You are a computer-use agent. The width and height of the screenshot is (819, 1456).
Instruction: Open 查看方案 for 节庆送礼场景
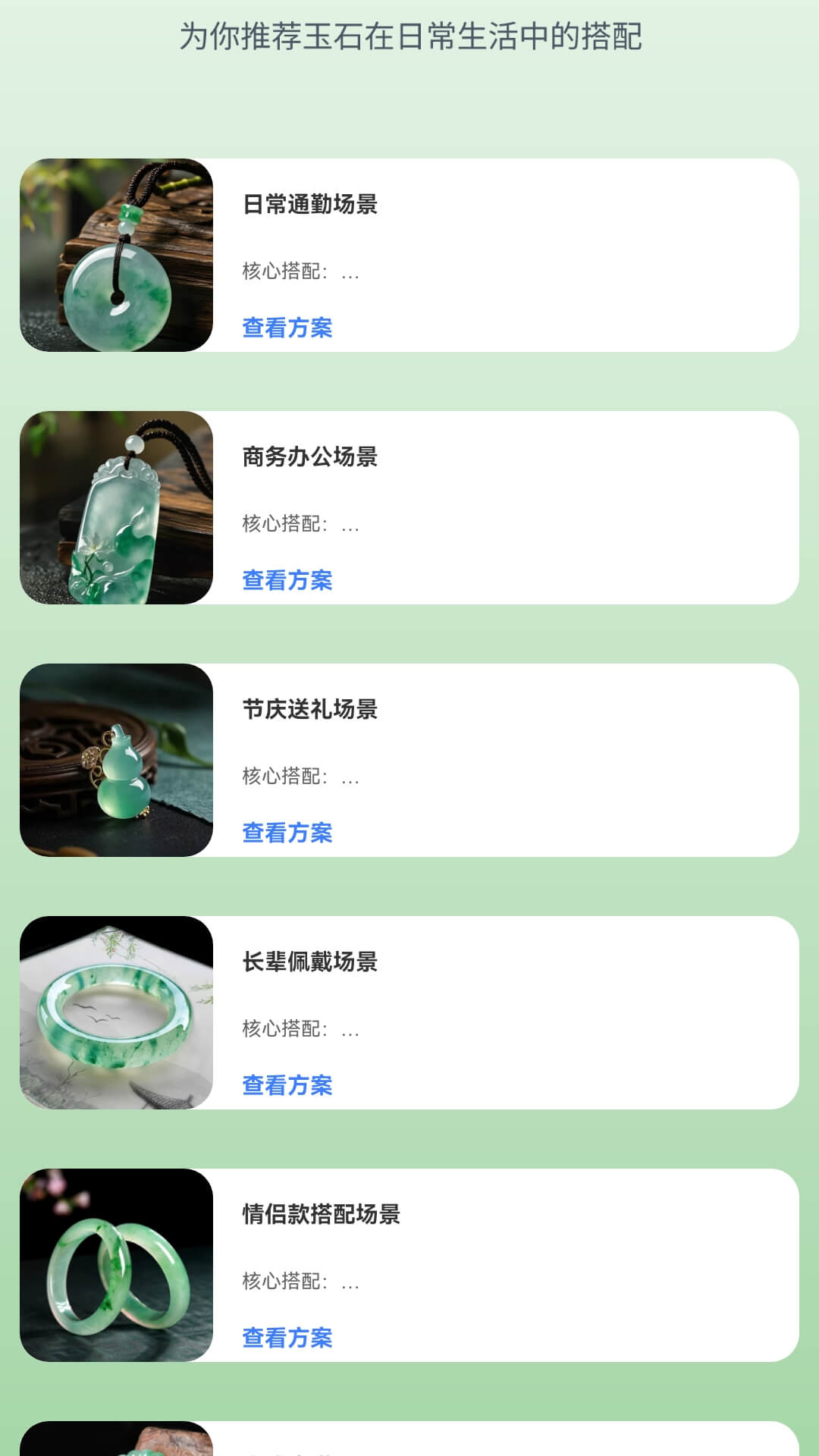coord(287,832)
